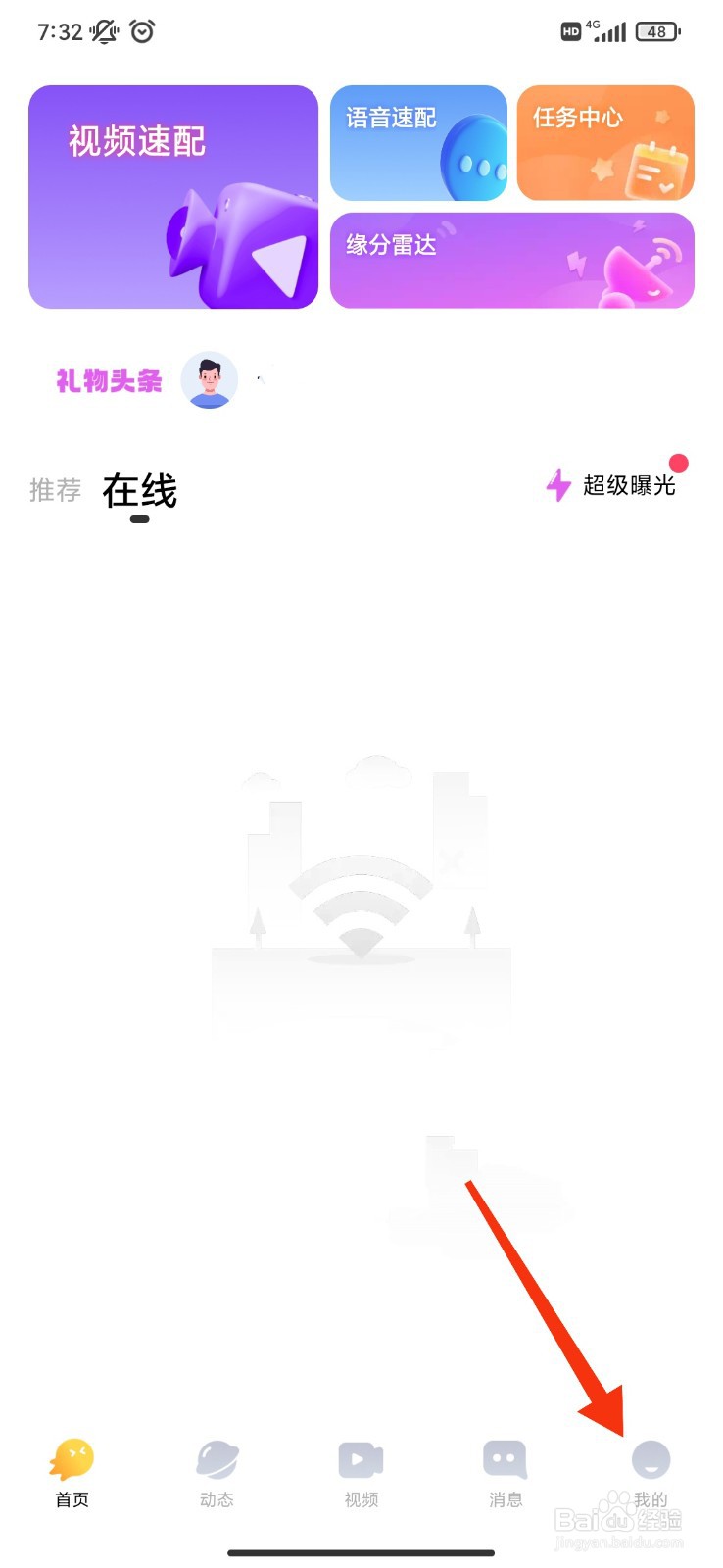The height and width of the screenshot is (1568, 723).
Task: Tap the battery indicator showing 48
Action: point(656,31)
